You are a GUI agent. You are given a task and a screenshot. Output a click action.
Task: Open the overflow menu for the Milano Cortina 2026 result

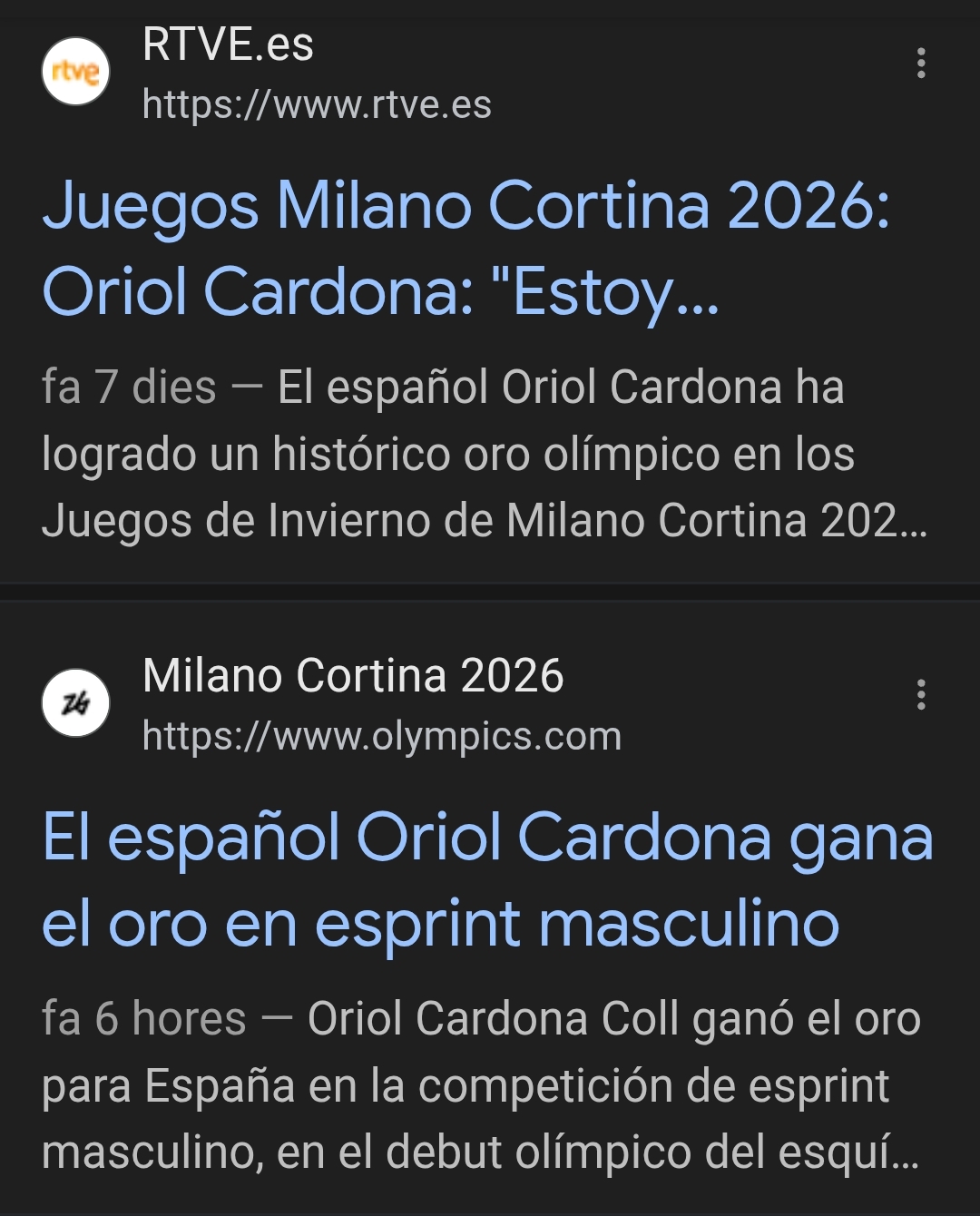(921, 695)
